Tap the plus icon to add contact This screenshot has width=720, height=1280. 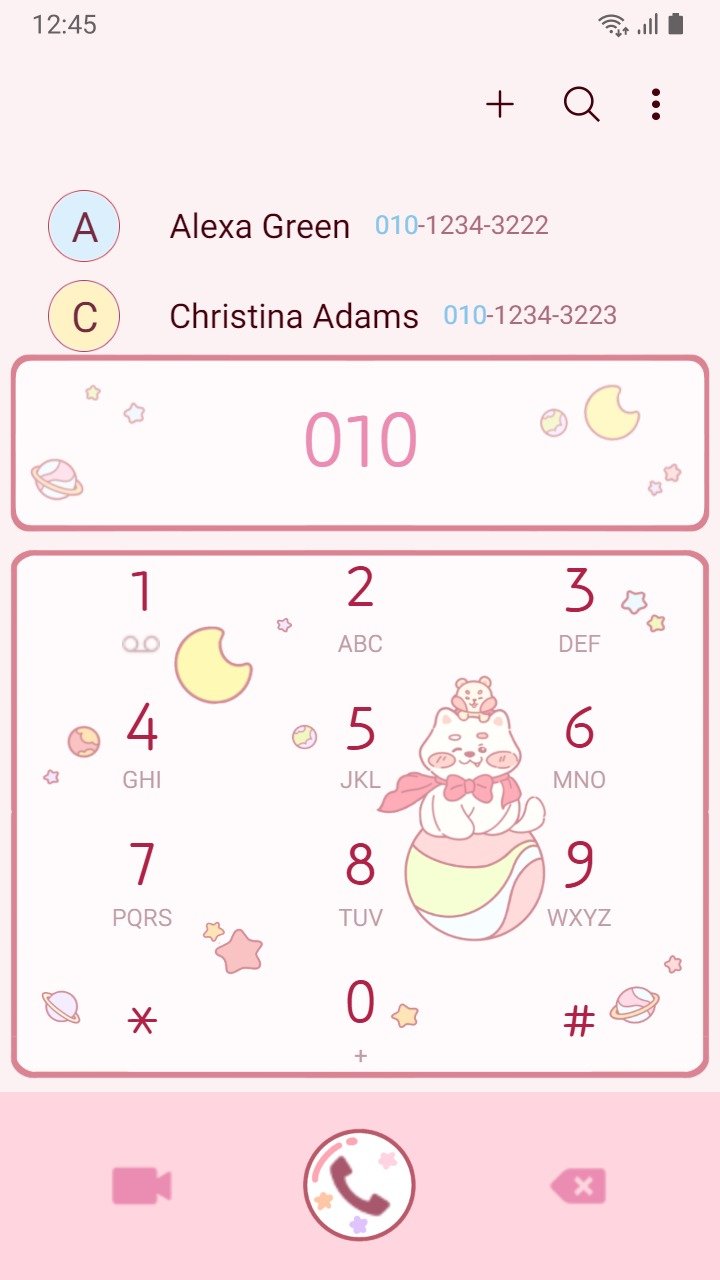(500, 104)
